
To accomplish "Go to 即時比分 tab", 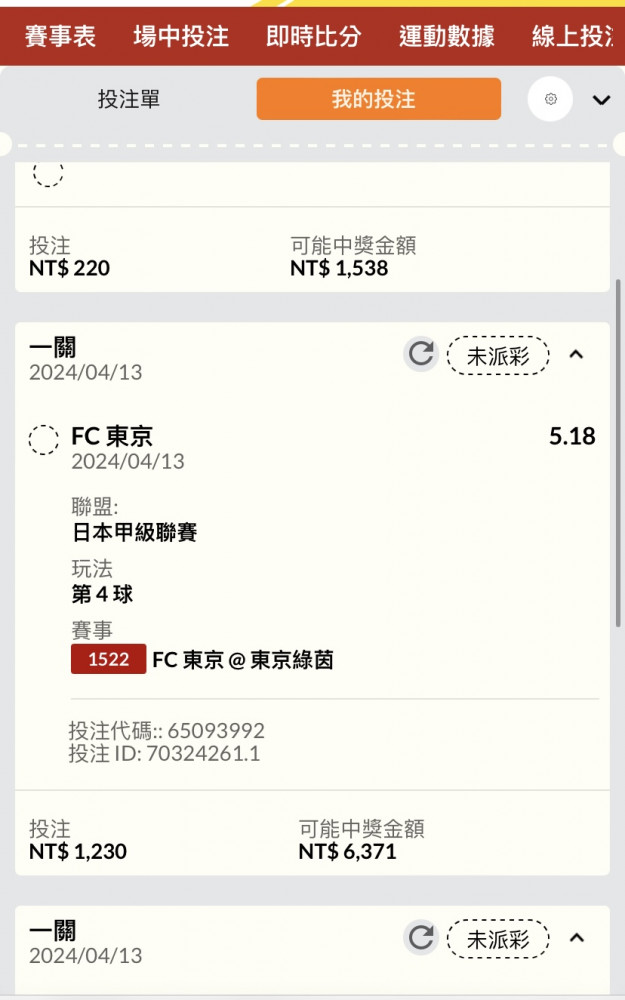I will coord(314,36).
